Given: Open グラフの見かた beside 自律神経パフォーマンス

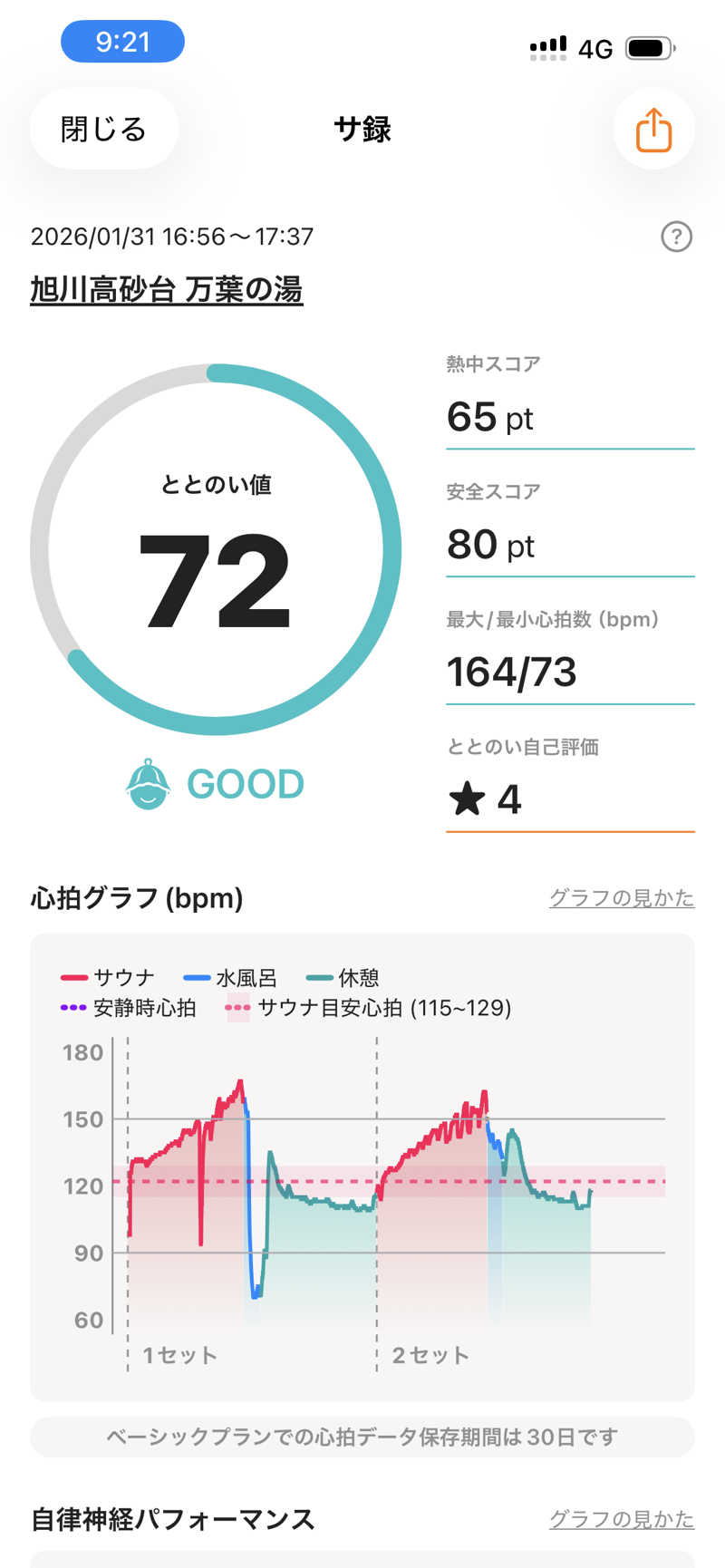Looking at the screenshot, I should 621,1519.
